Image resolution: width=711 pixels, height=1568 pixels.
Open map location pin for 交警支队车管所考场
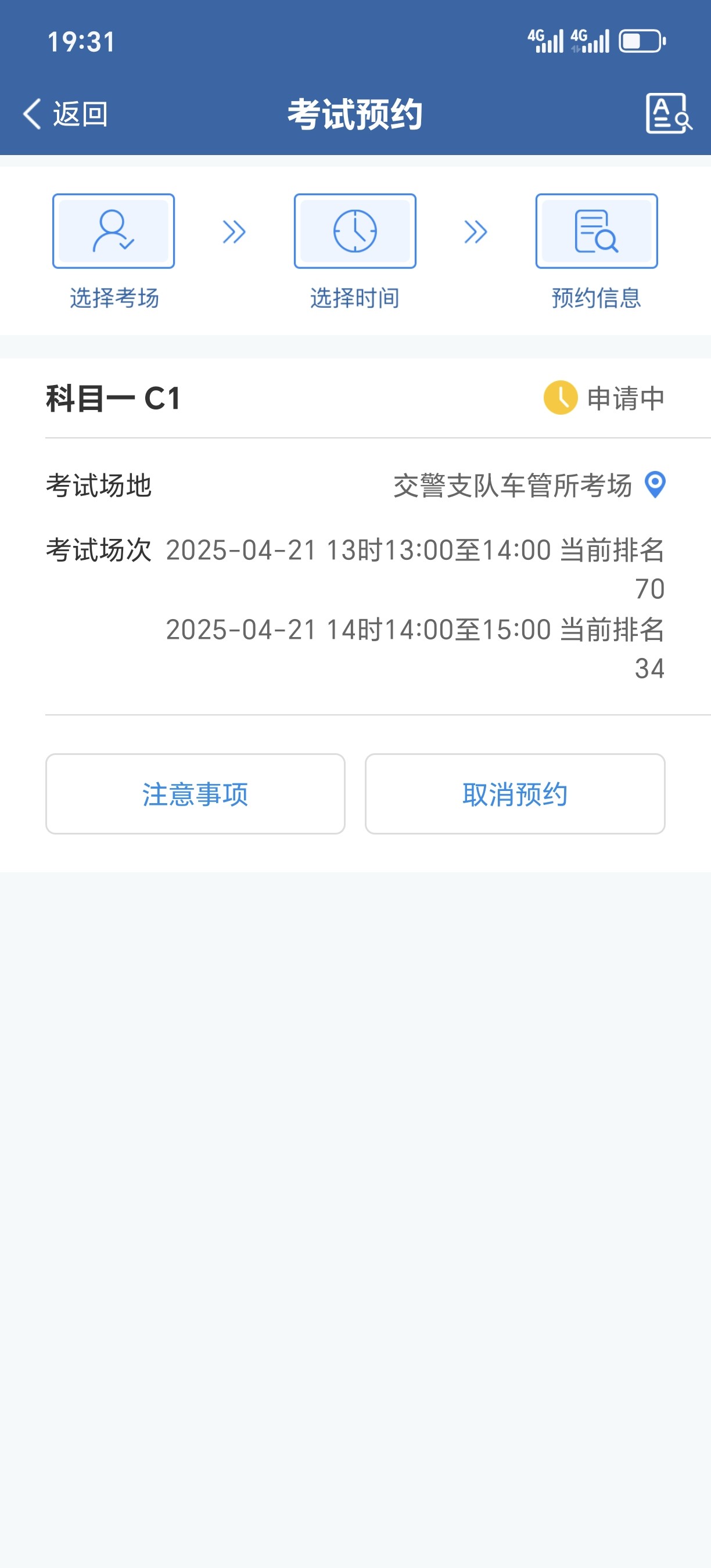click(x=655, y=485)
